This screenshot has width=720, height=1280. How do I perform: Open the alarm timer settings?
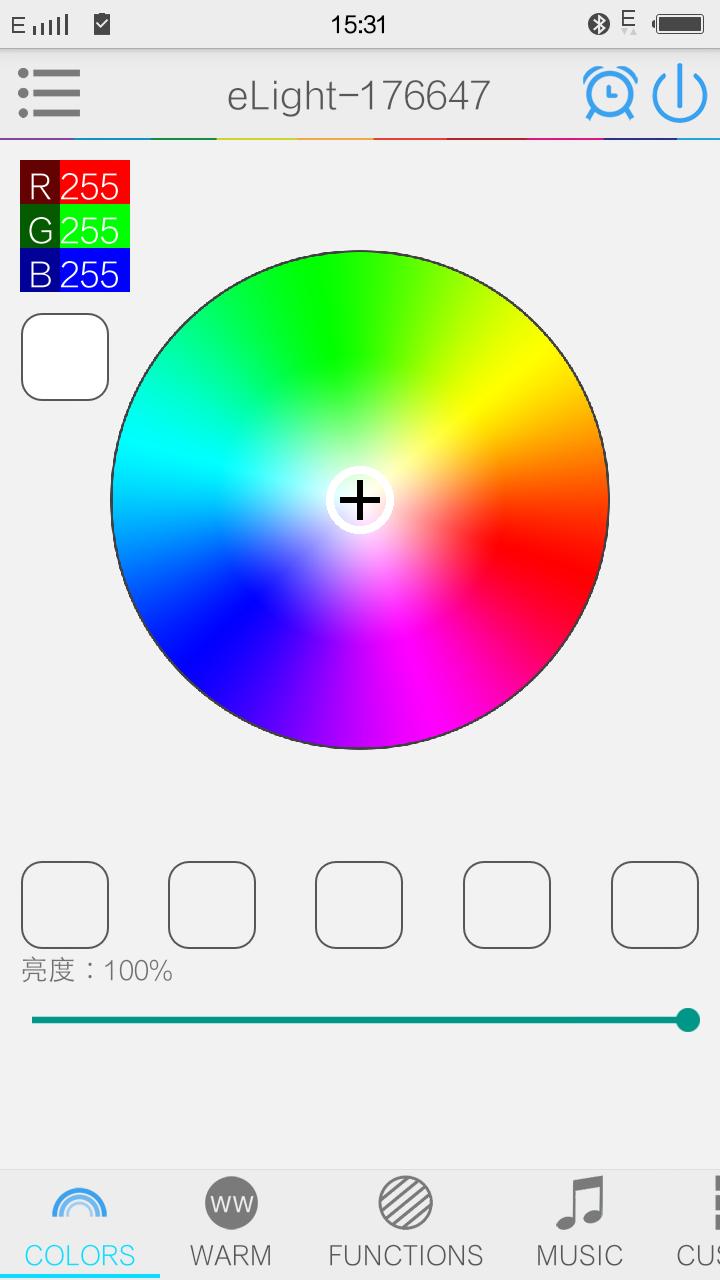610,94
